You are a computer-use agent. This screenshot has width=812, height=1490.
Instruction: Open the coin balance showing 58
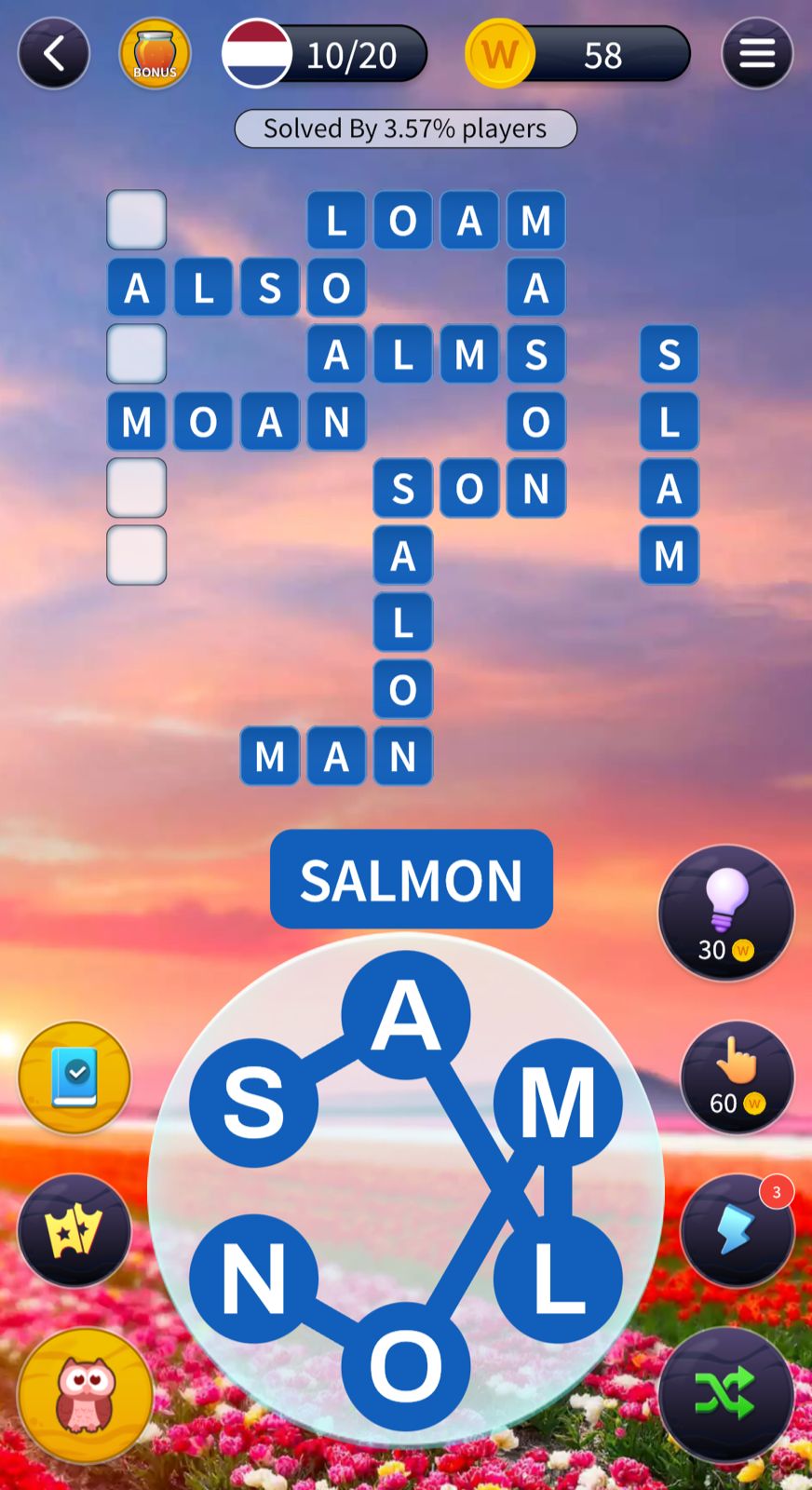(x=577, y=55)
